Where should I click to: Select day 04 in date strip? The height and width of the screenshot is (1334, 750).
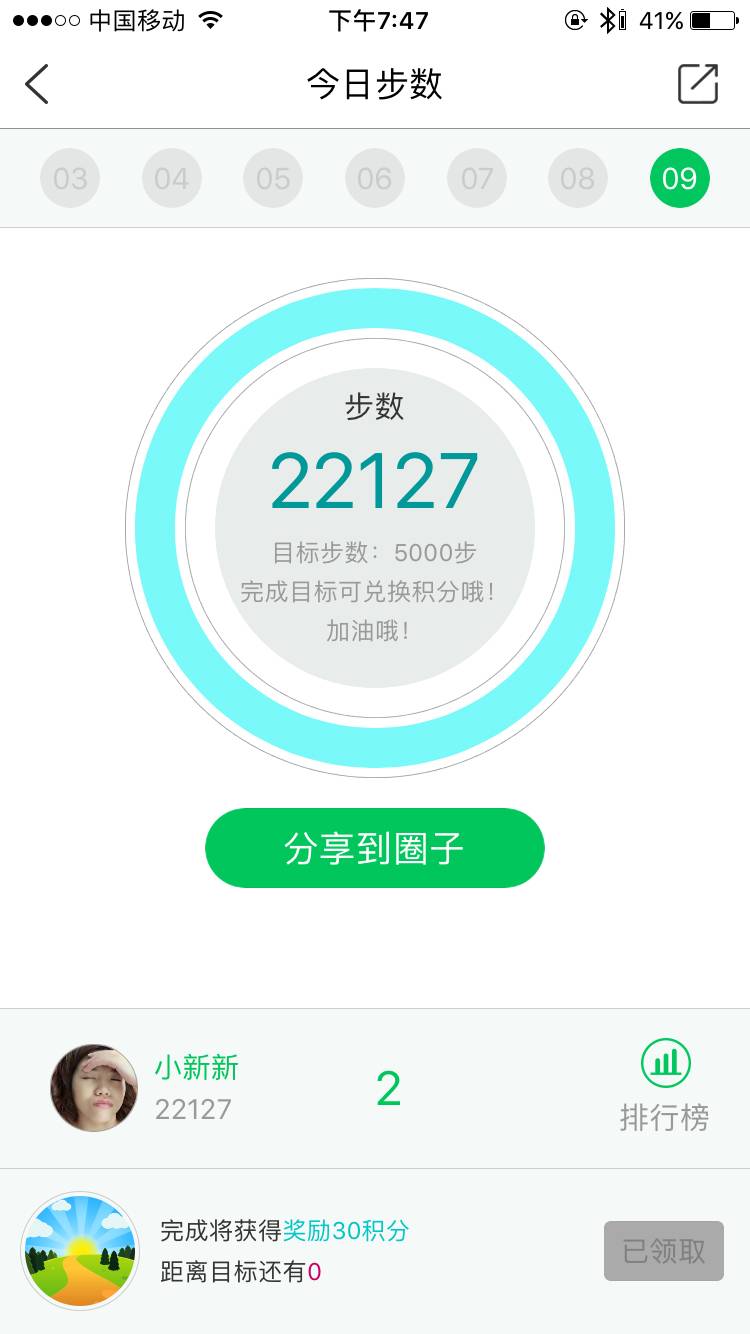(171, 179)
